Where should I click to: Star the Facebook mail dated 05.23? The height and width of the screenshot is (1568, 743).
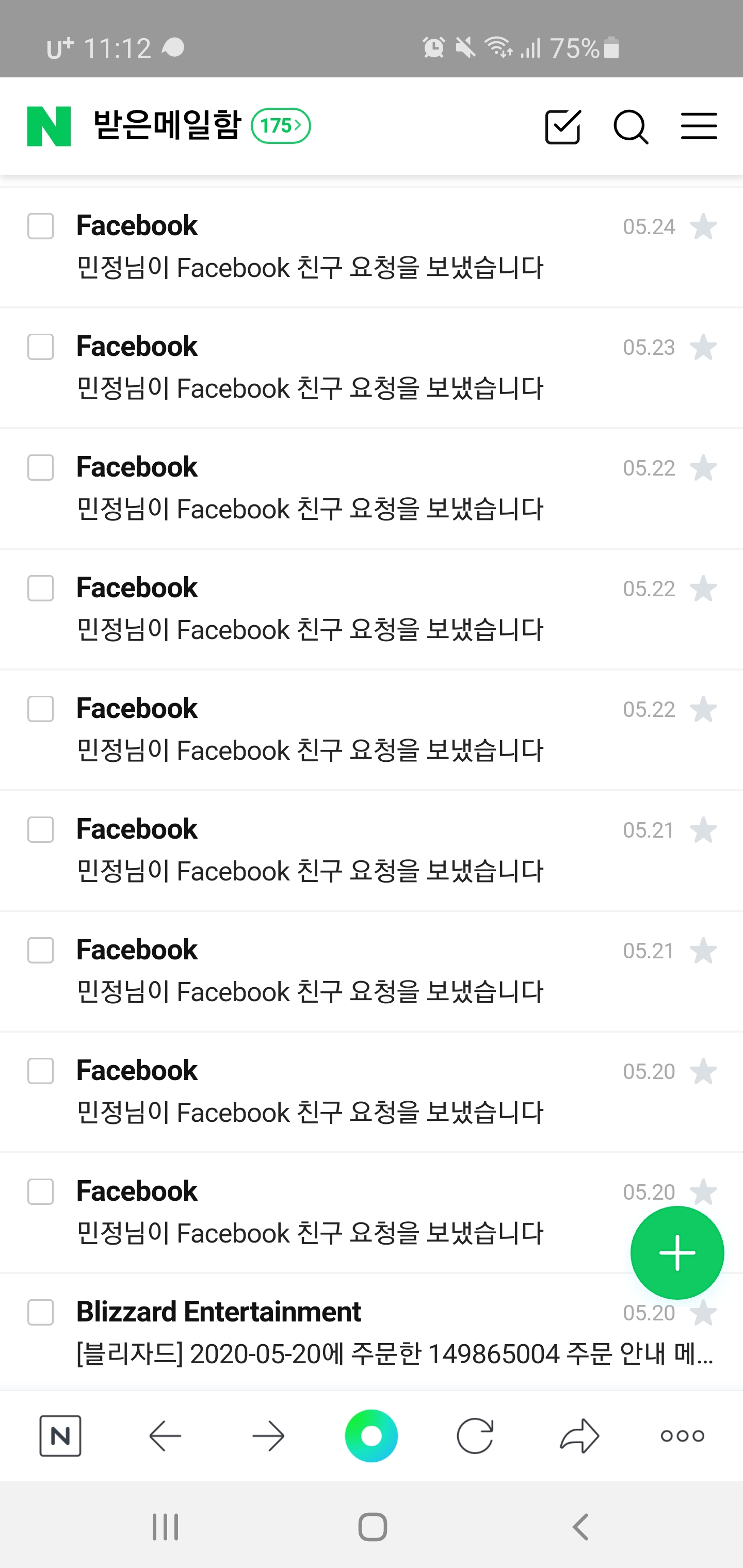(703, 348)
